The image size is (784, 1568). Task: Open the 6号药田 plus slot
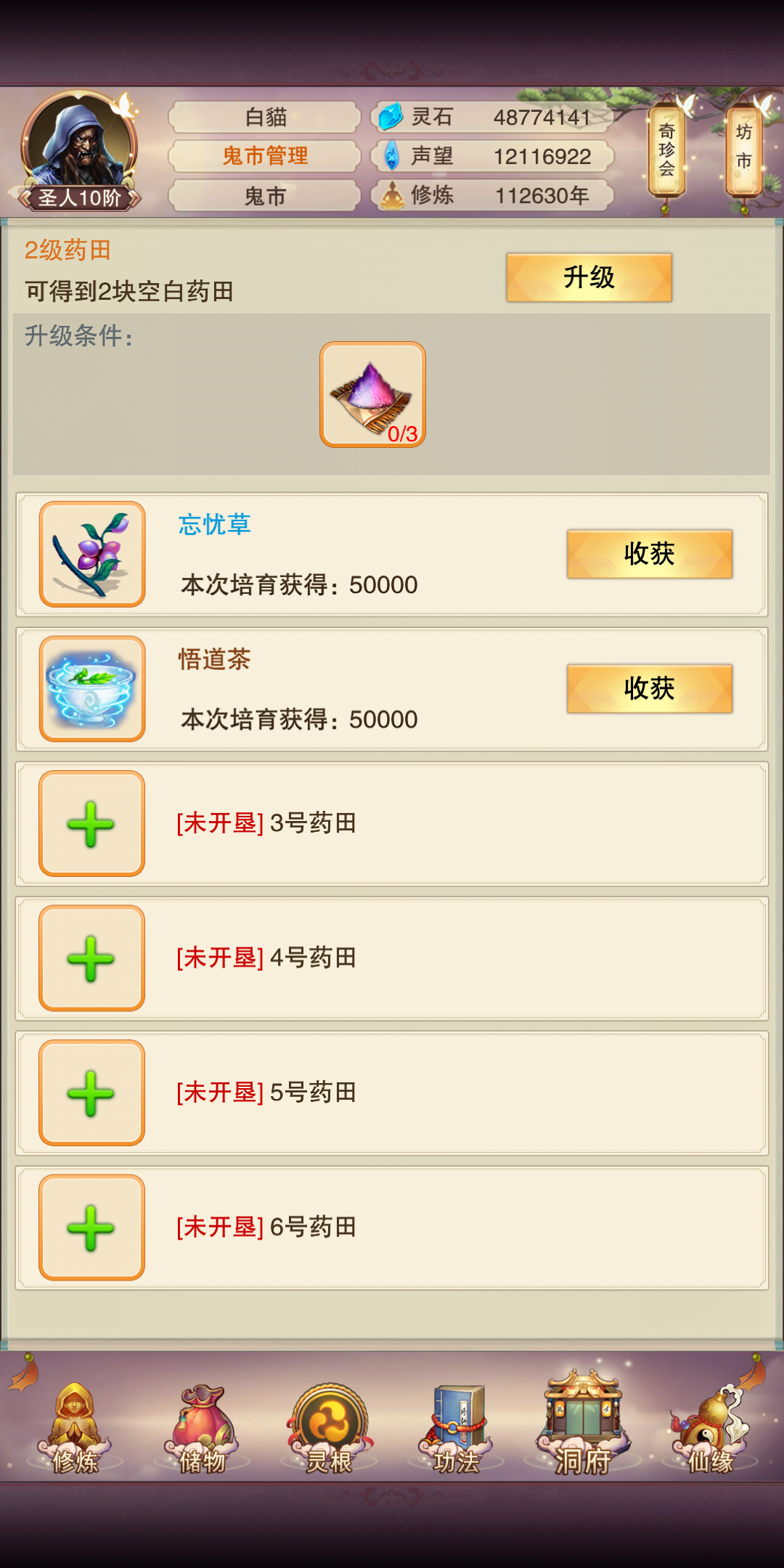[92, 1227]
